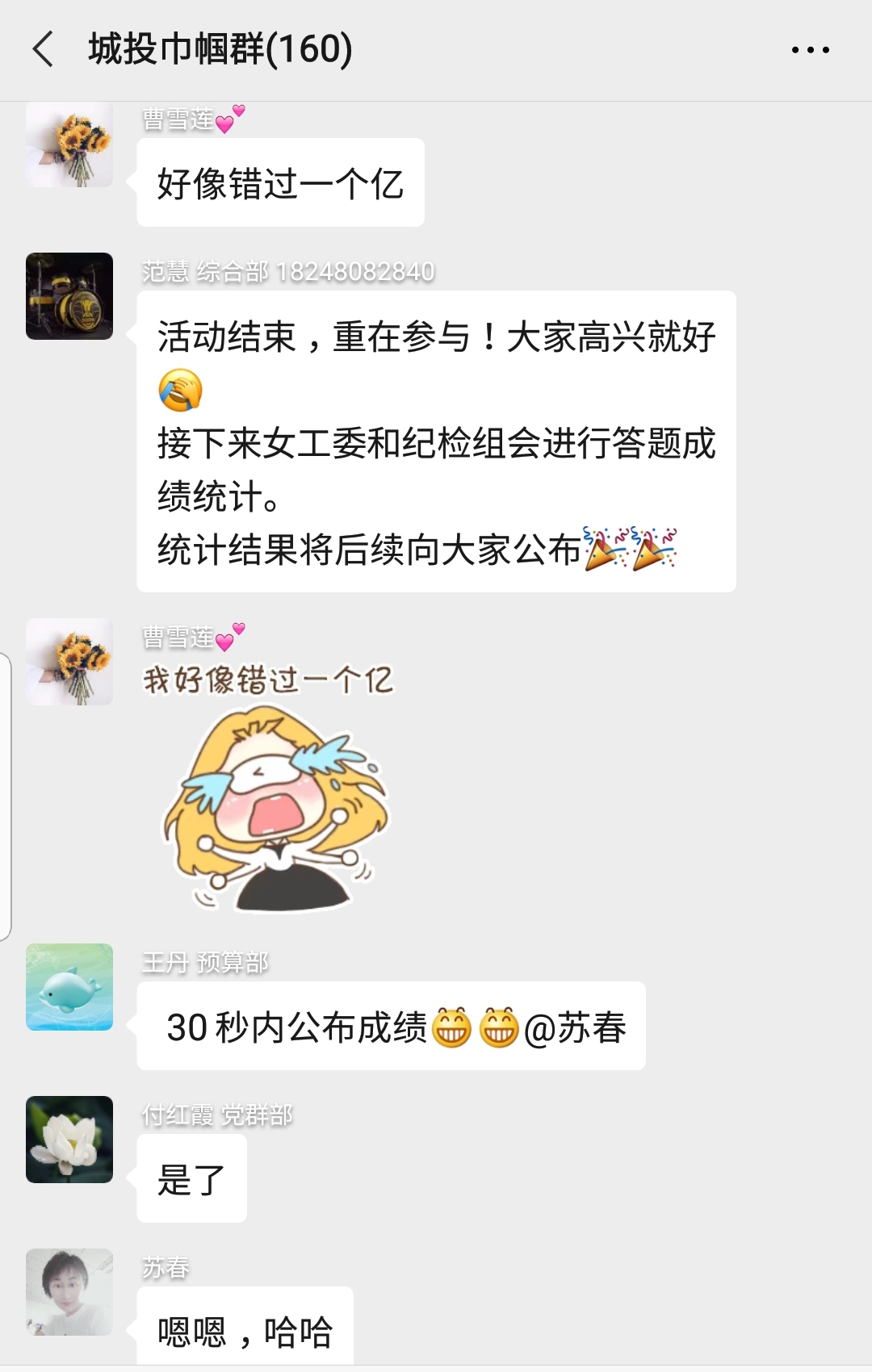
Task: Open 付红霞 党群部's avatar
Action: [69, 1140]
